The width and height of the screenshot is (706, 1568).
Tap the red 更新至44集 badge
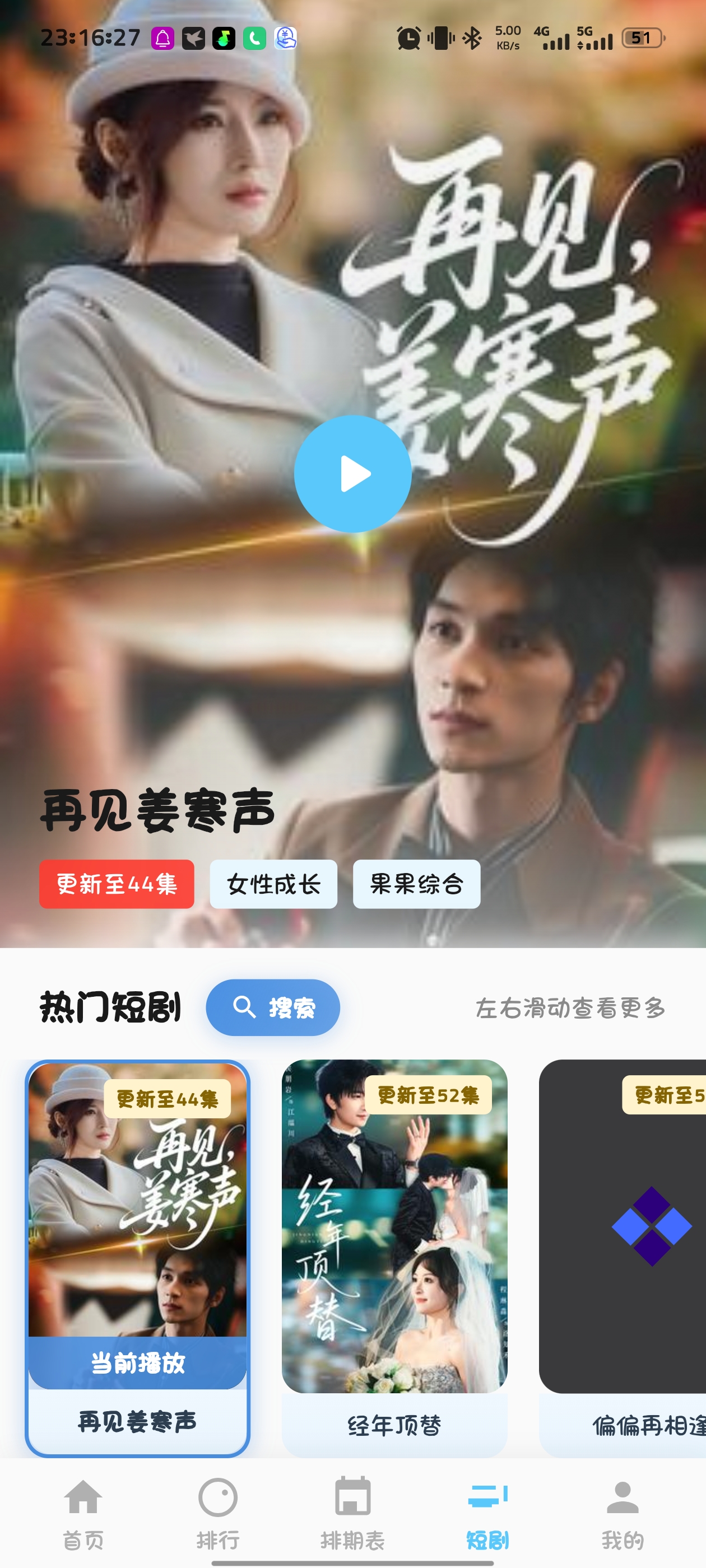(117, 885)
